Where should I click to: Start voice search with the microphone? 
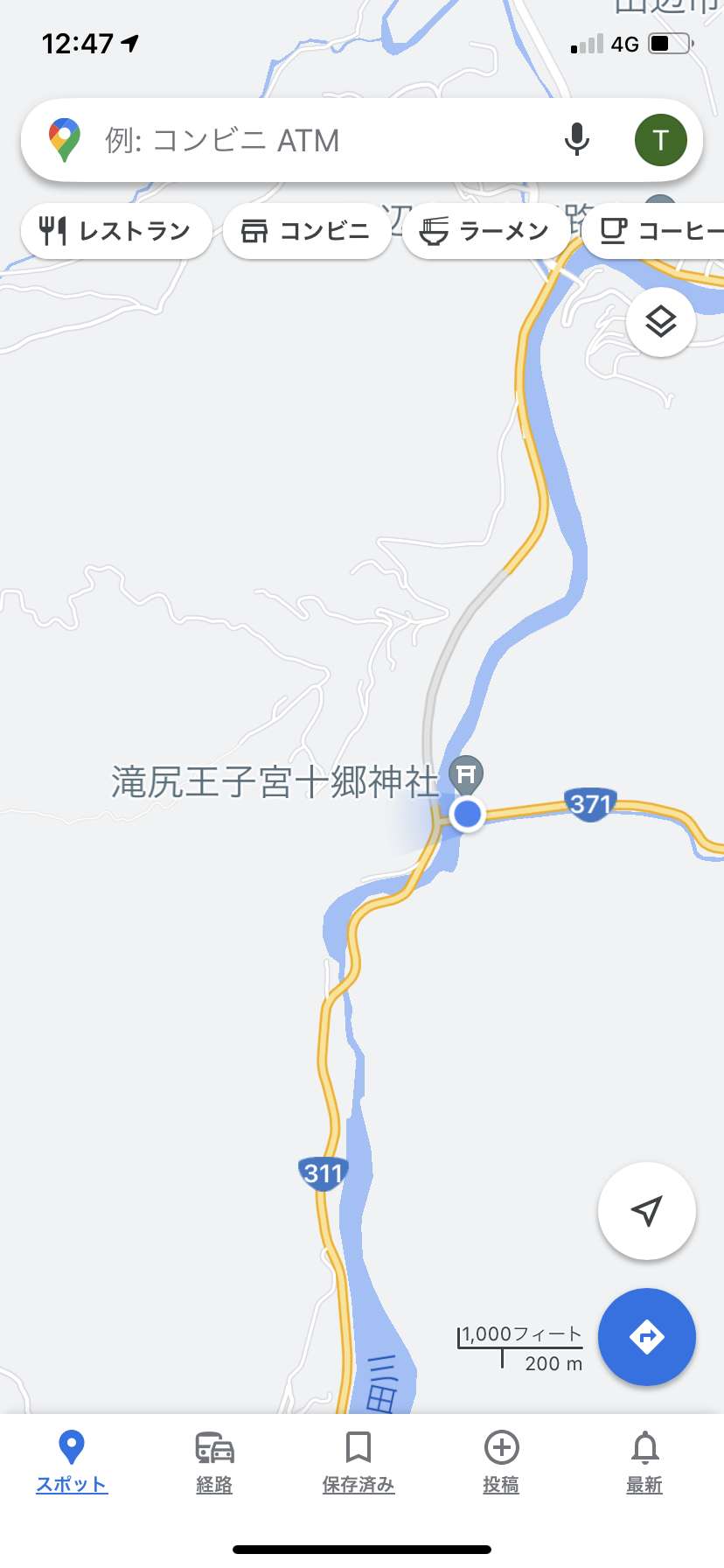tap(576, 140)
